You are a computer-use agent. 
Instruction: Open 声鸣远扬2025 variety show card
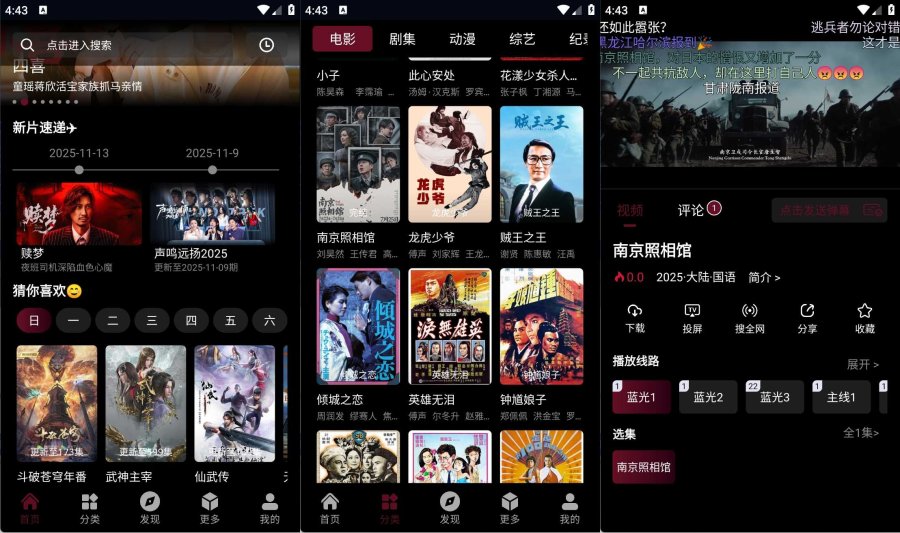click(212, 214)
